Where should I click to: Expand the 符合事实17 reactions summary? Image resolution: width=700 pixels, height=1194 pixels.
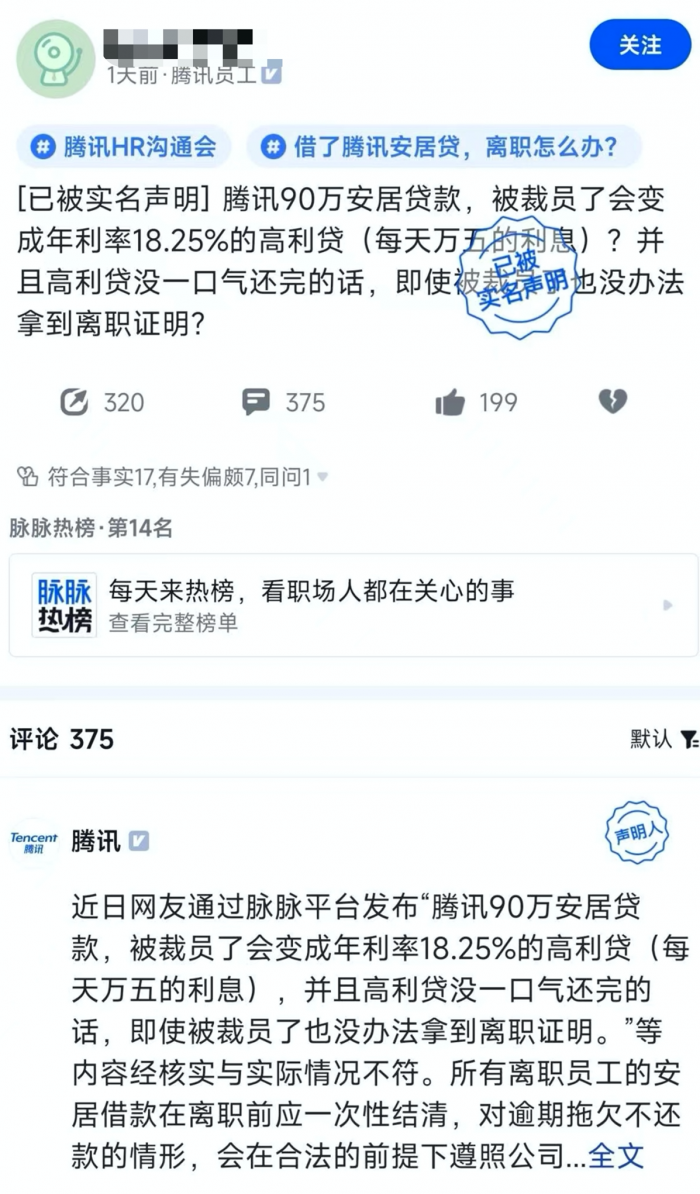[172, 477]
